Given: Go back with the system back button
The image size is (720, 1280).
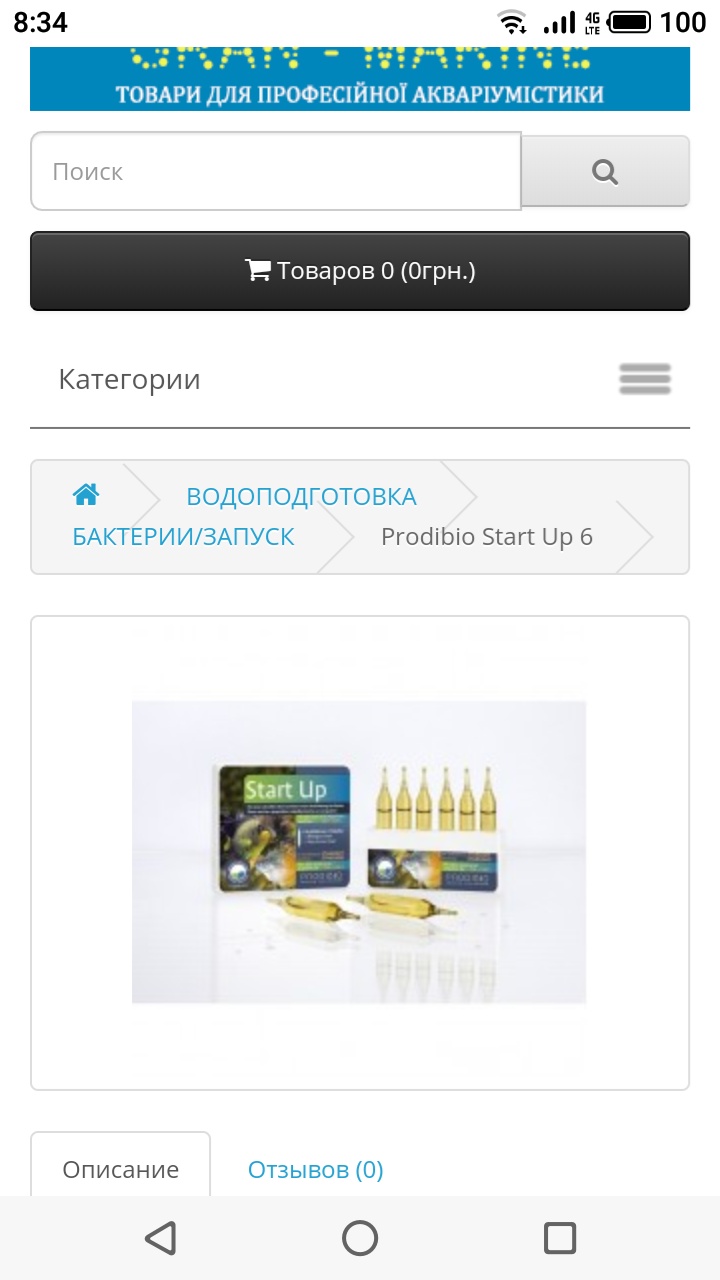Looking at the screenshot, I should (160, 1238).
